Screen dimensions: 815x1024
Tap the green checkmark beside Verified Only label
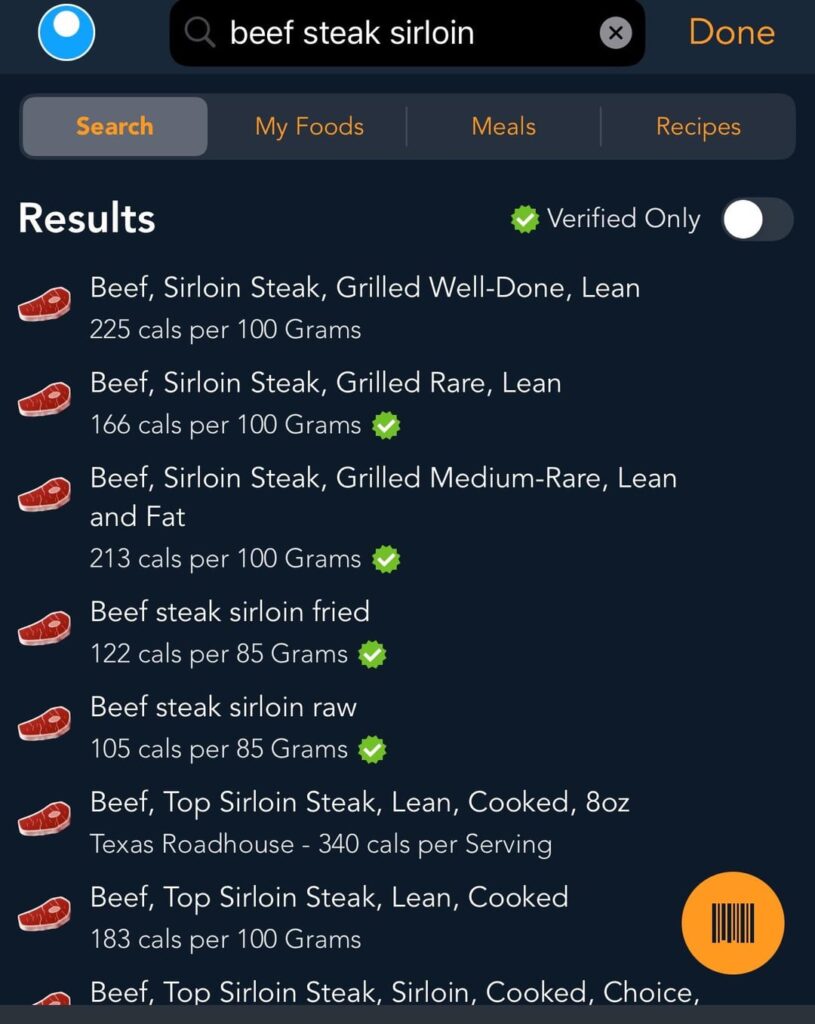(523, 219)
